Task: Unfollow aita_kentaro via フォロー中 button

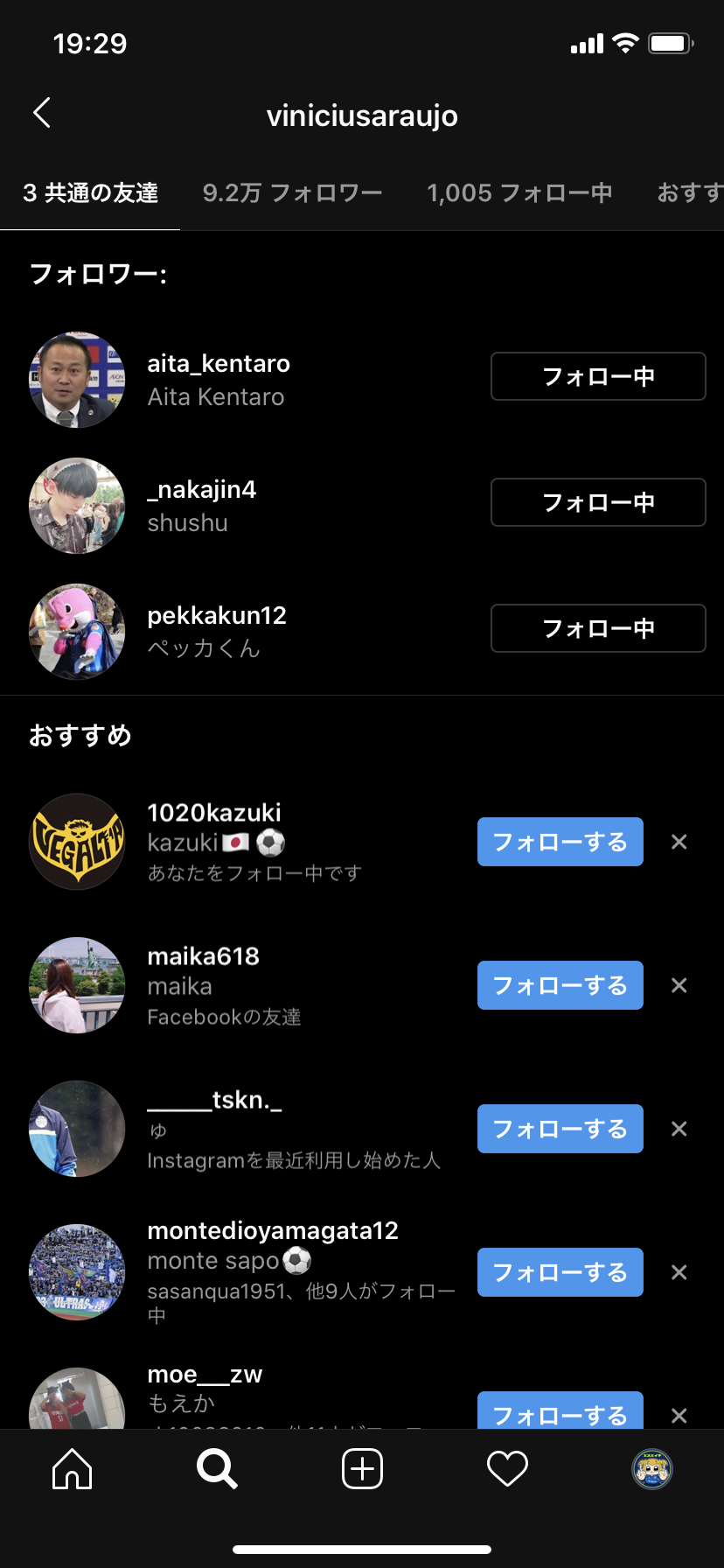Action: pyautogui.click(x=598, y=376)
